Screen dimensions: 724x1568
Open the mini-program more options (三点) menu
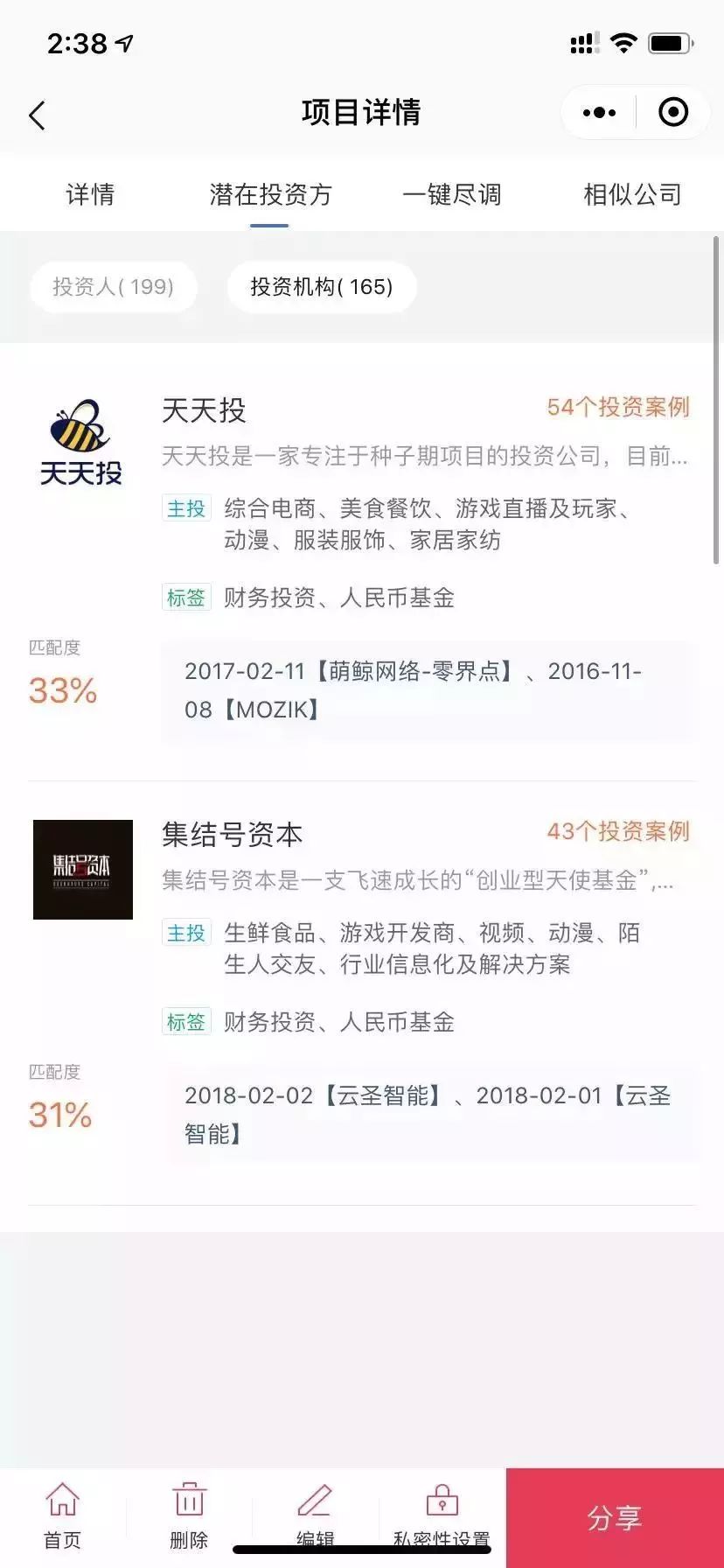pyautogui.click(x=598, y=112)
